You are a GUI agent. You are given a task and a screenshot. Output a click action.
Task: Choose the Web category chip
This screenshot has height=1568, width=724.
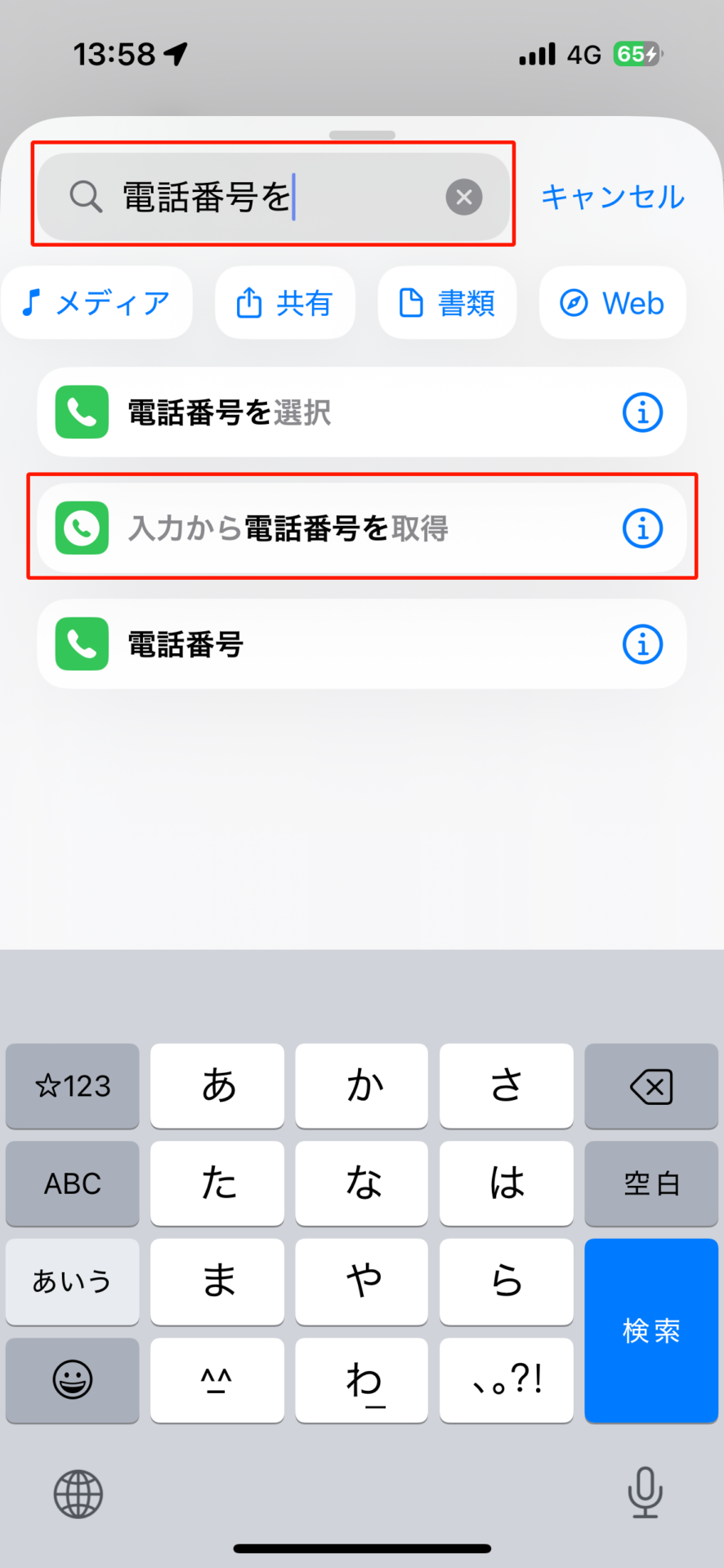tap(612, 303)
